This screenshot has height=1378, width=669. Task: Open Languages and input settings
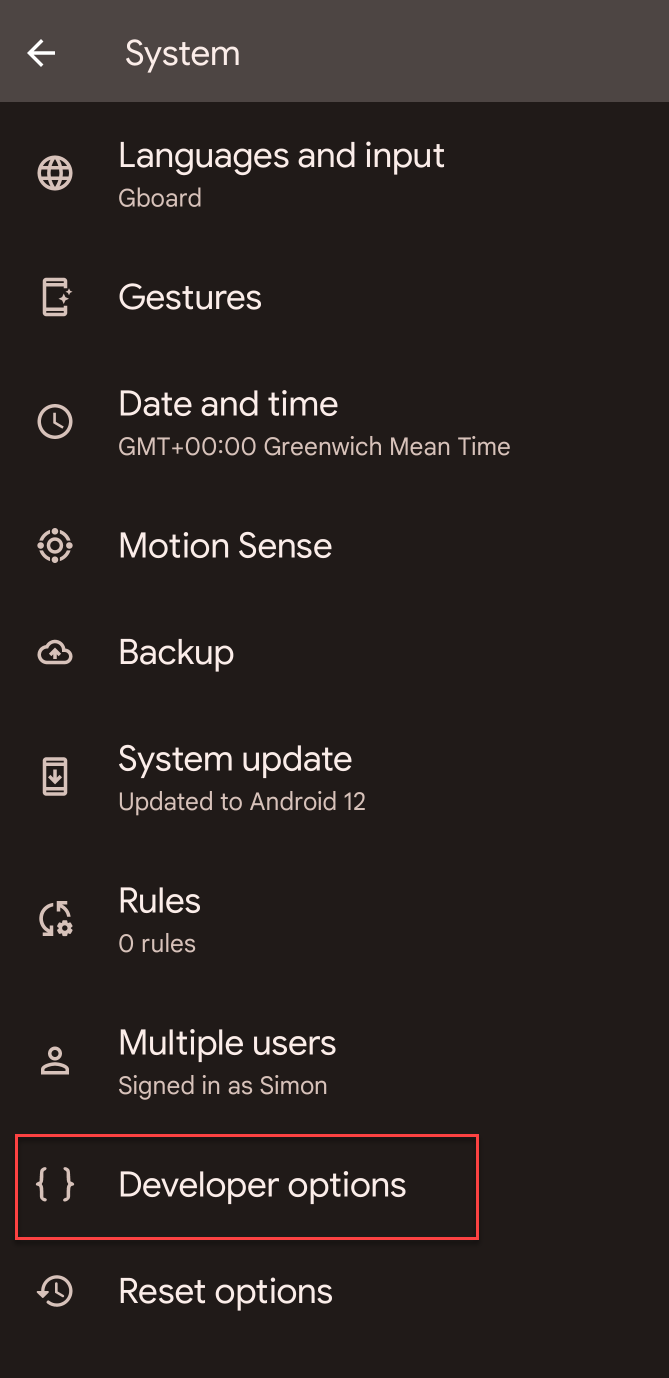point(281,174)
